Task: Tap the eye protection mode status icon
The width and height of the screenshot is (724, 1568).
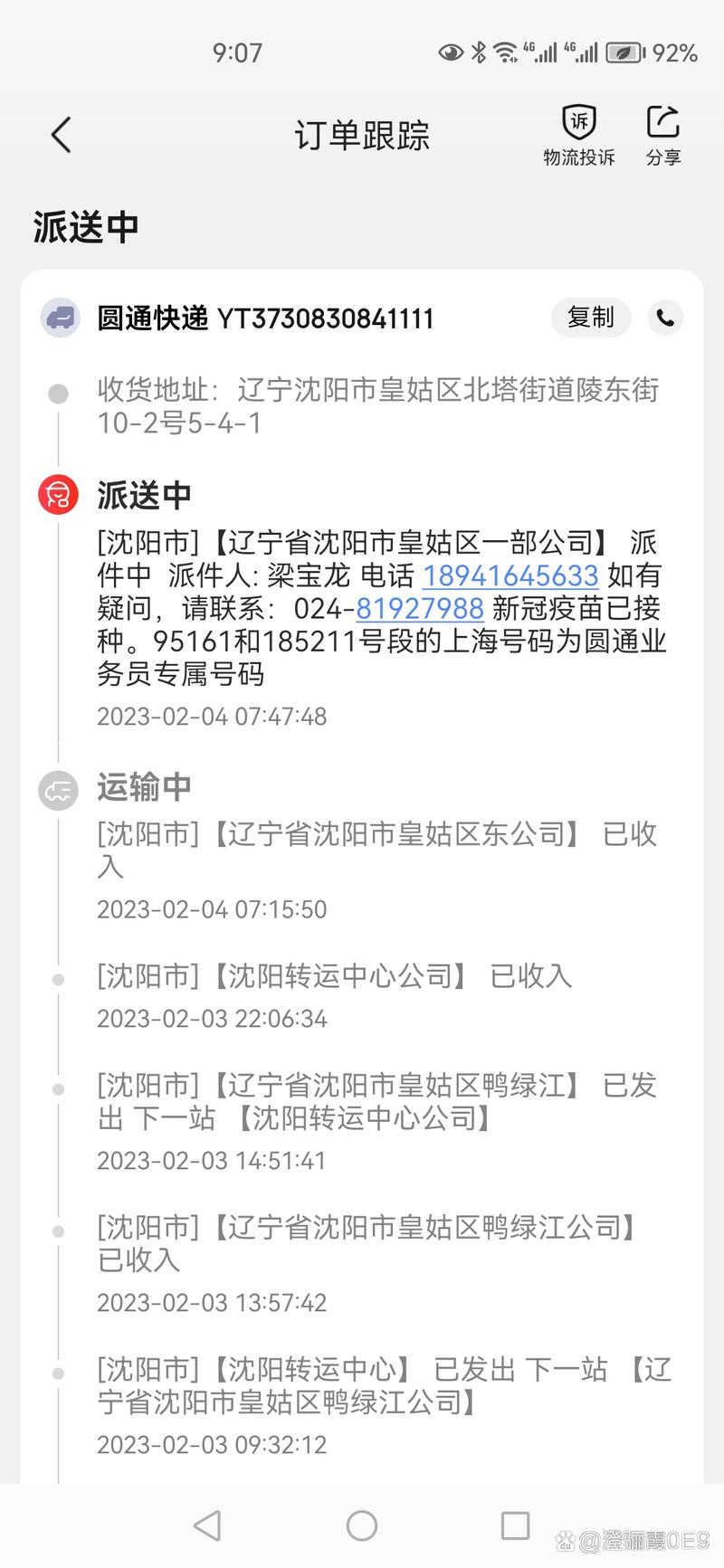Action: point(447,54)
